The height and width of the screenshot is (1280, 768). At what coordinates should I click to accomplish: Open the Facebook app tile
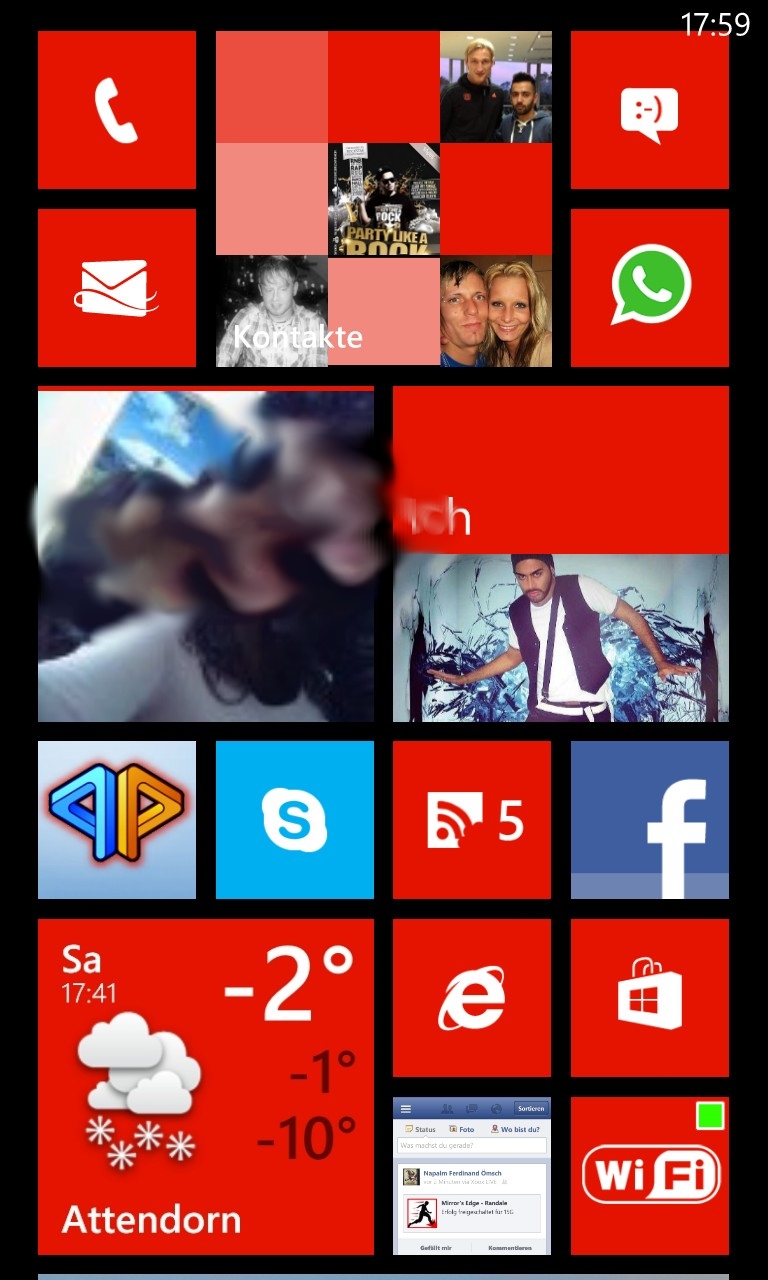click(x=650, y=820)
